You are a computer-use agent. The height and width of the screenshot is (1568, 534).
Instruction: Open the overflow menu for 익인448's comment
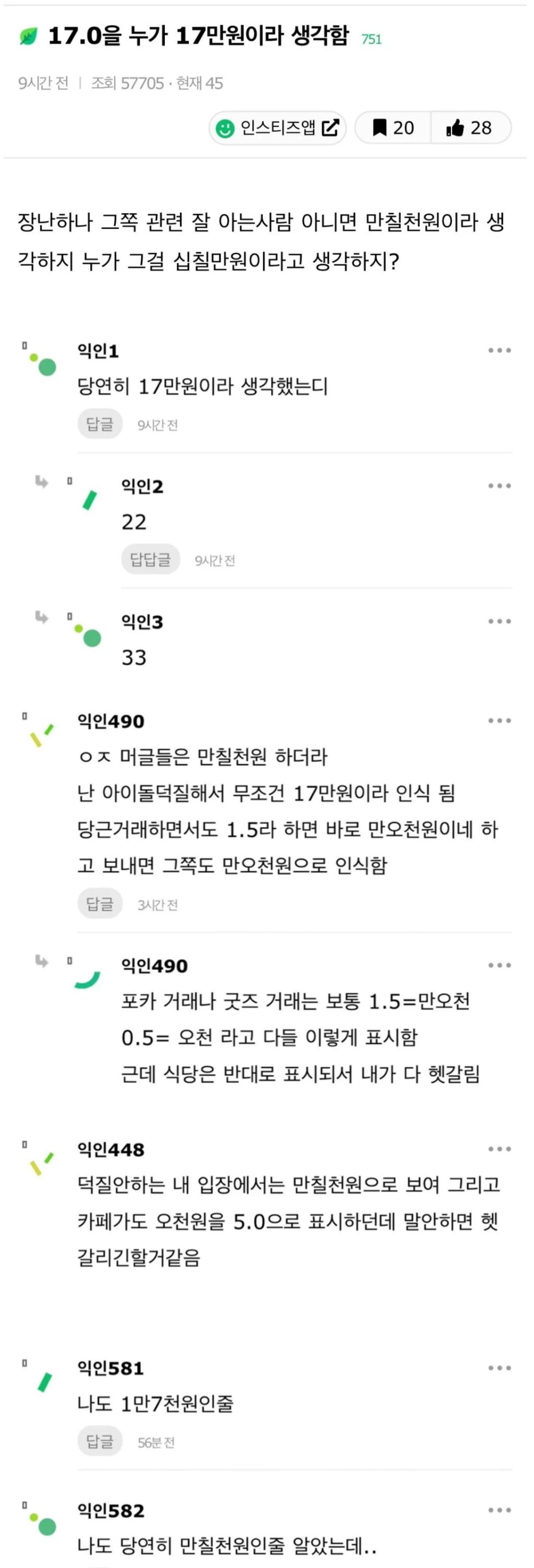[x=499, y=1149]
